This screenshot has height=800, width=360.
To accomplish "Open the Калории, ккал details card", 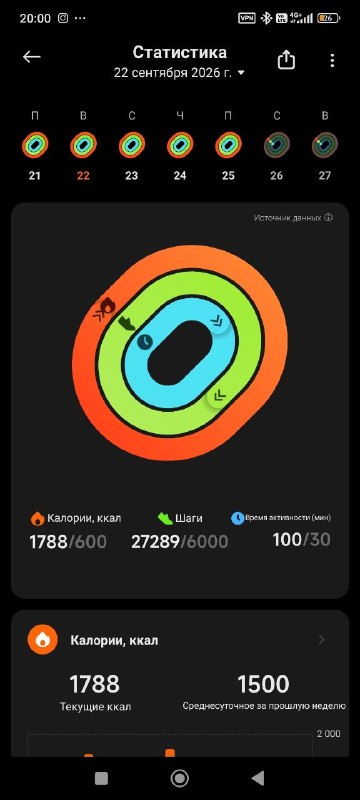I will [x=180, y=640].
